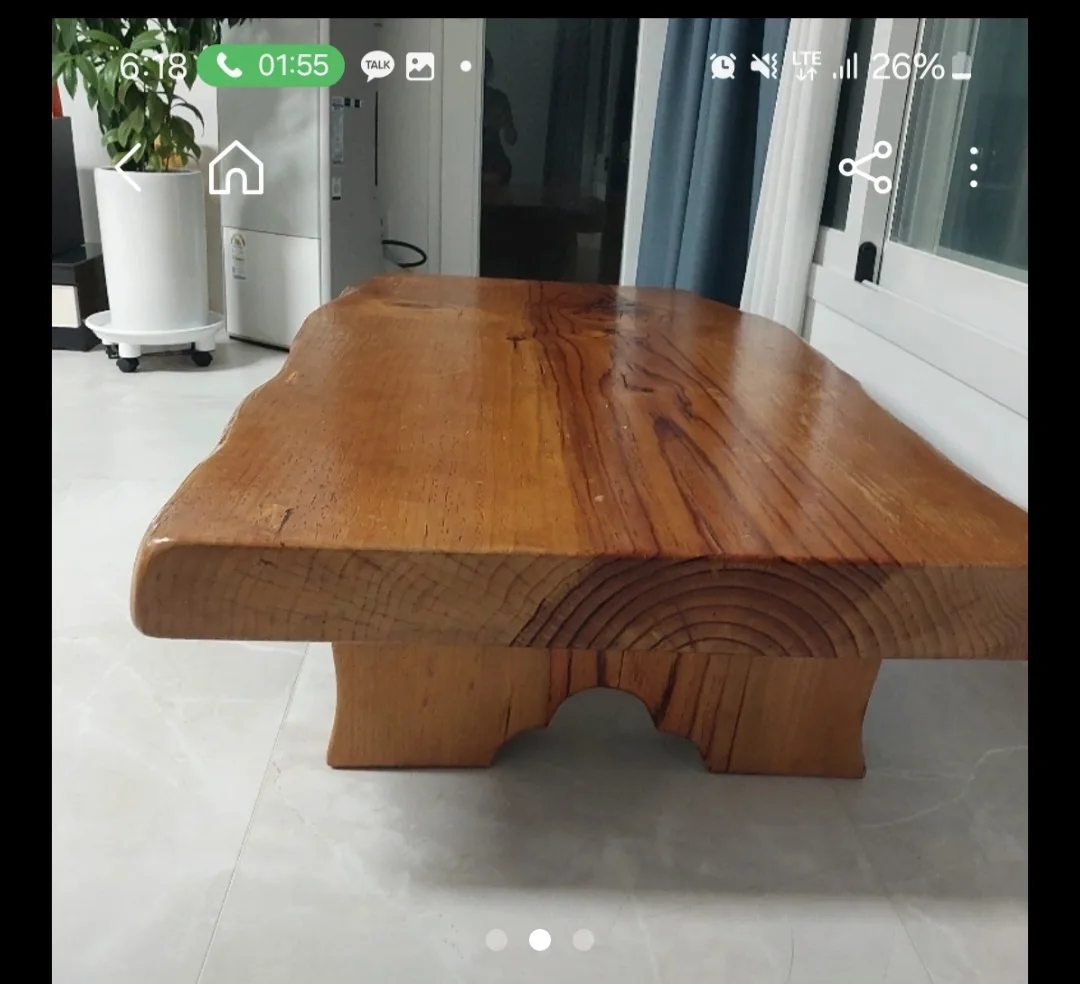The image size is (1080, 984).
Task: Open the three-dot overflow menu
Action: tap(974, 167)
